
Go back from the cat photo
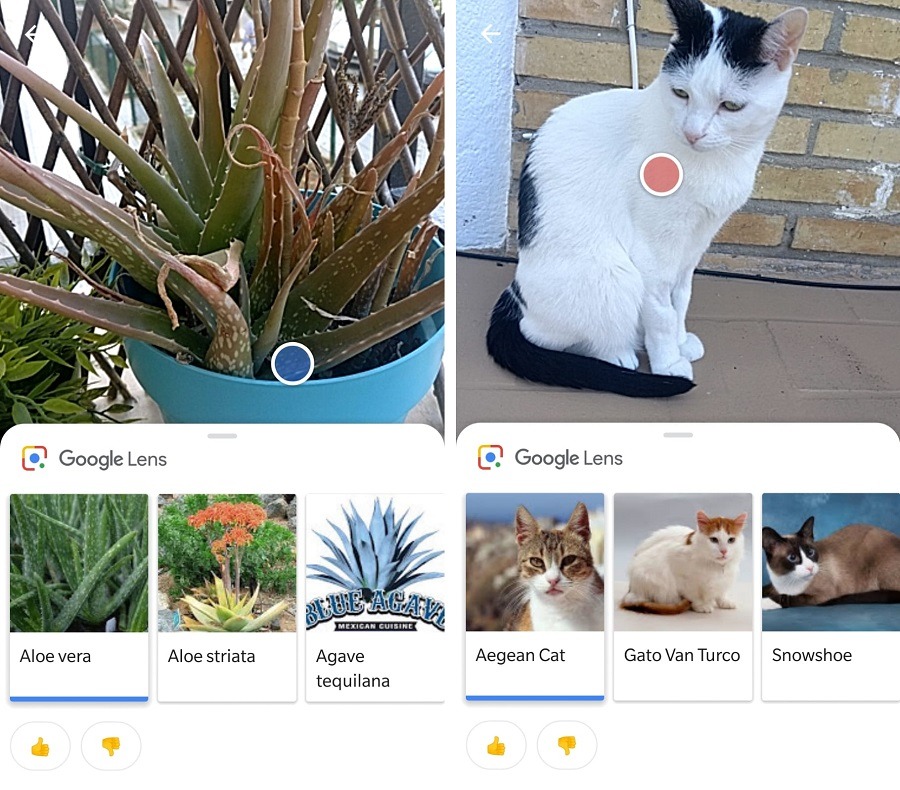pos(490,35)
